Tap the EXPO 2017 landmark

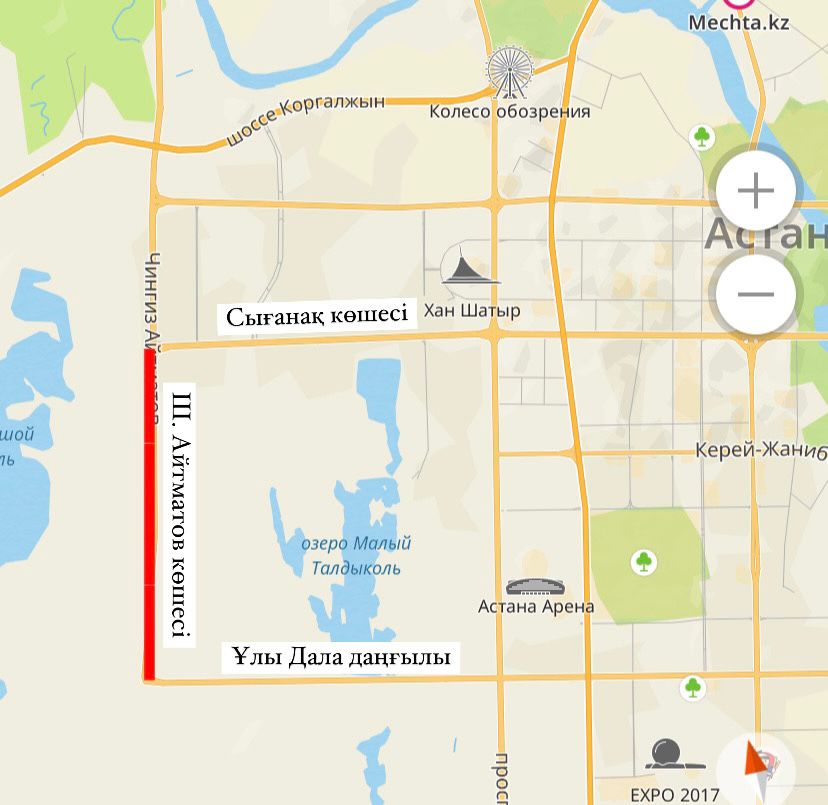coord(666,754)
